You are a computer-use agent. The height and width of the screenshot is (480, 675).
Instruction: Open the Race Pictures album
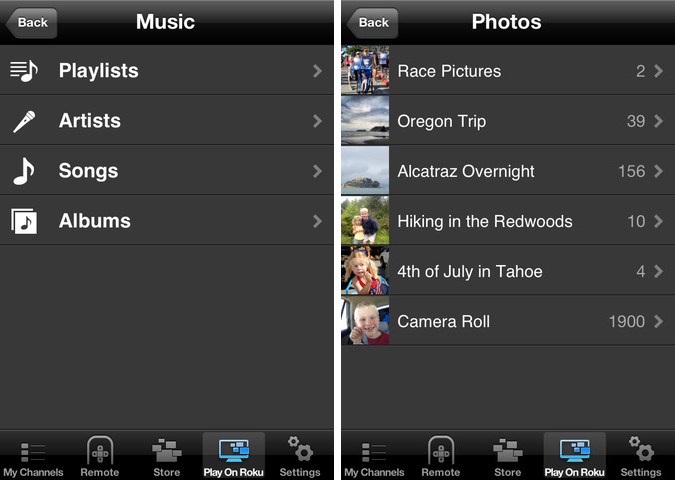pos(507,71)
